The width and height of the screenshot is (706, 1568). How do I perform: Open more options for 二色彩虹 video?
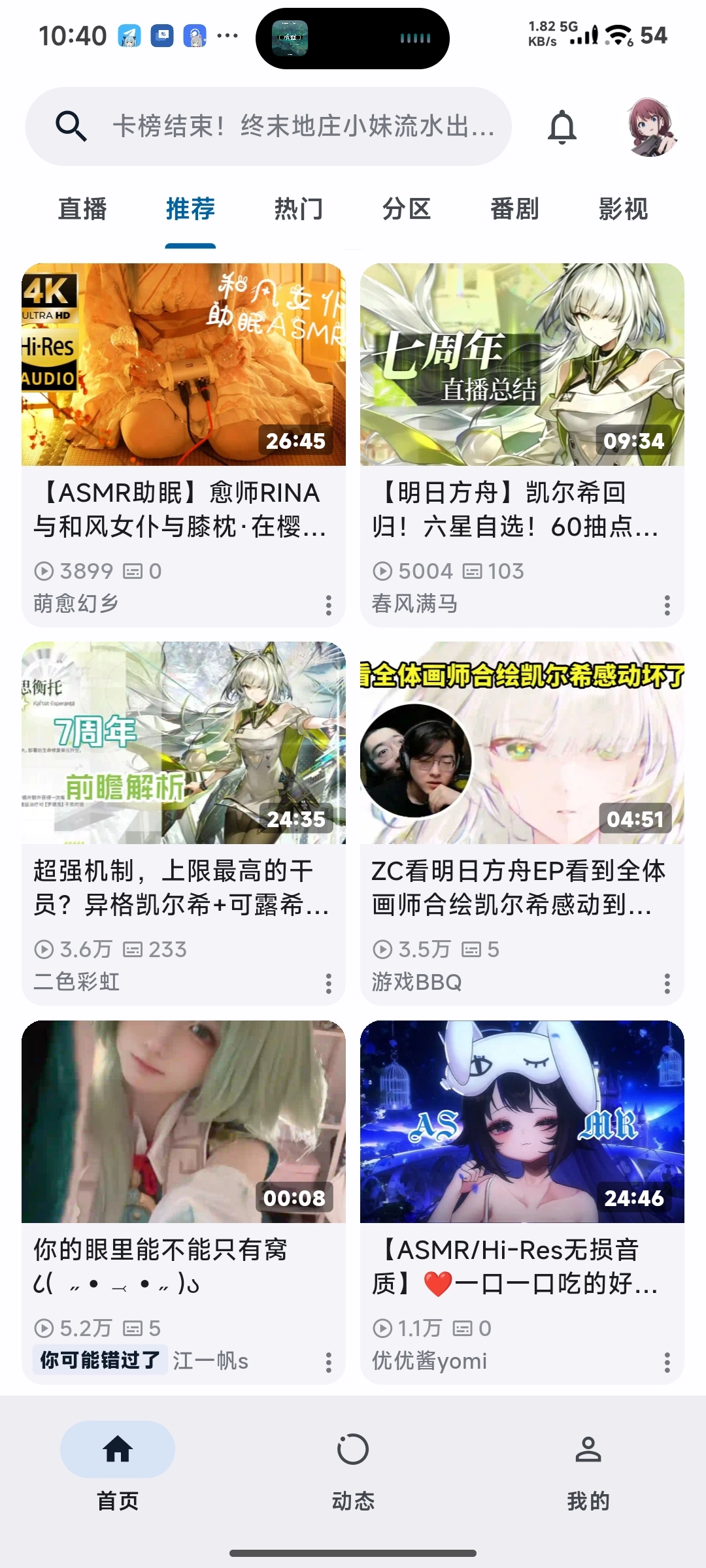click(329, 983)
